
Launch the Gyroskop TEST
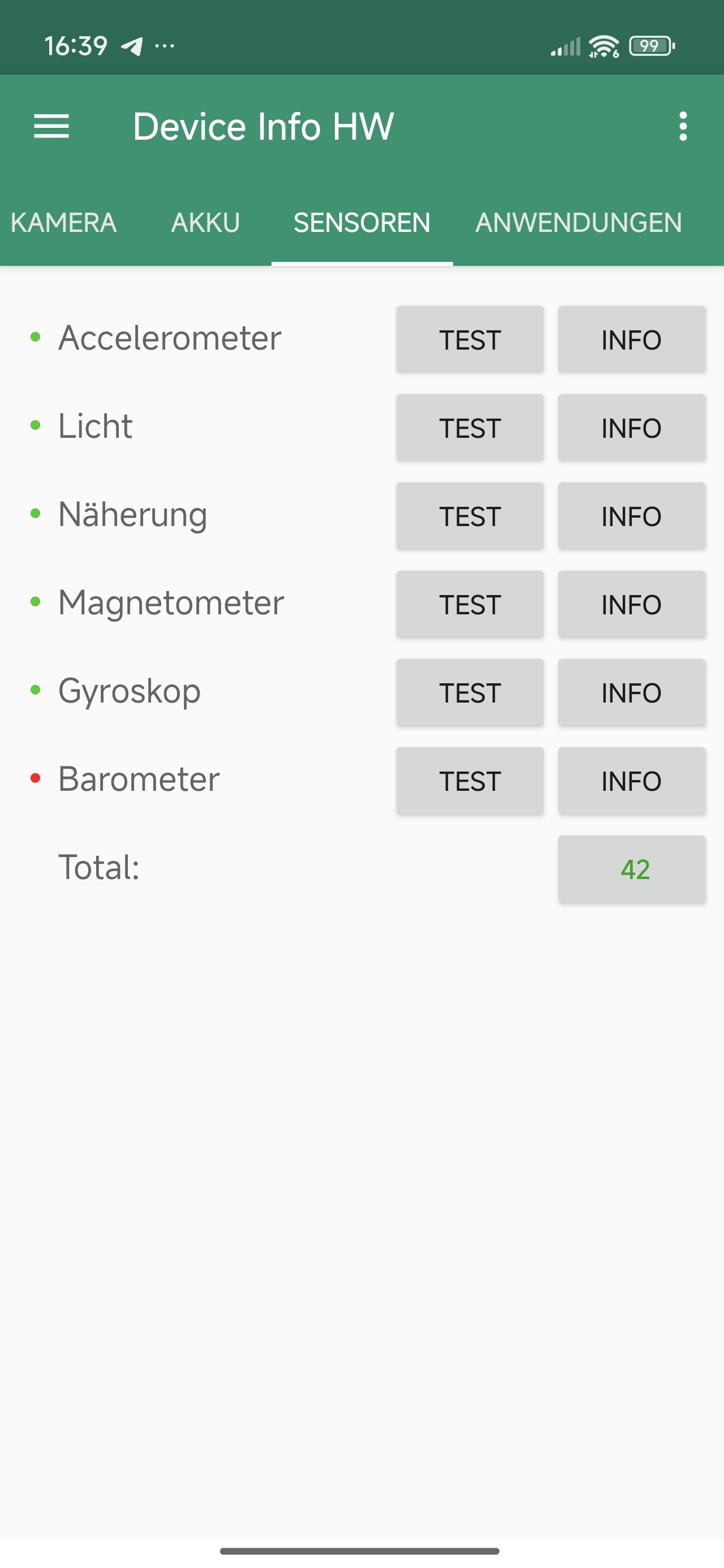point(469,693)
